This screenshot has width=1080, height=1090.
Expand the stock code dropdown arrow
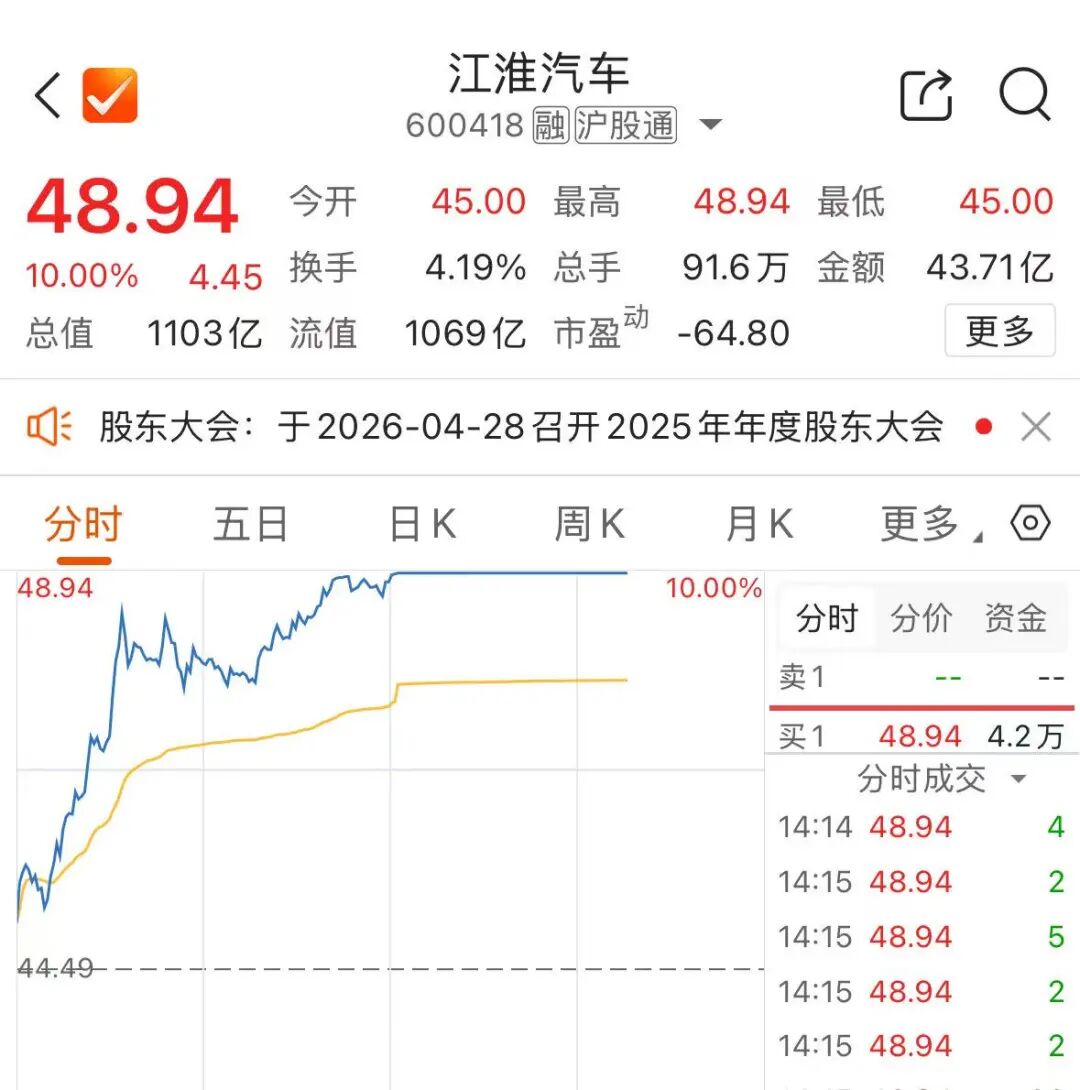tap(710, 126)
